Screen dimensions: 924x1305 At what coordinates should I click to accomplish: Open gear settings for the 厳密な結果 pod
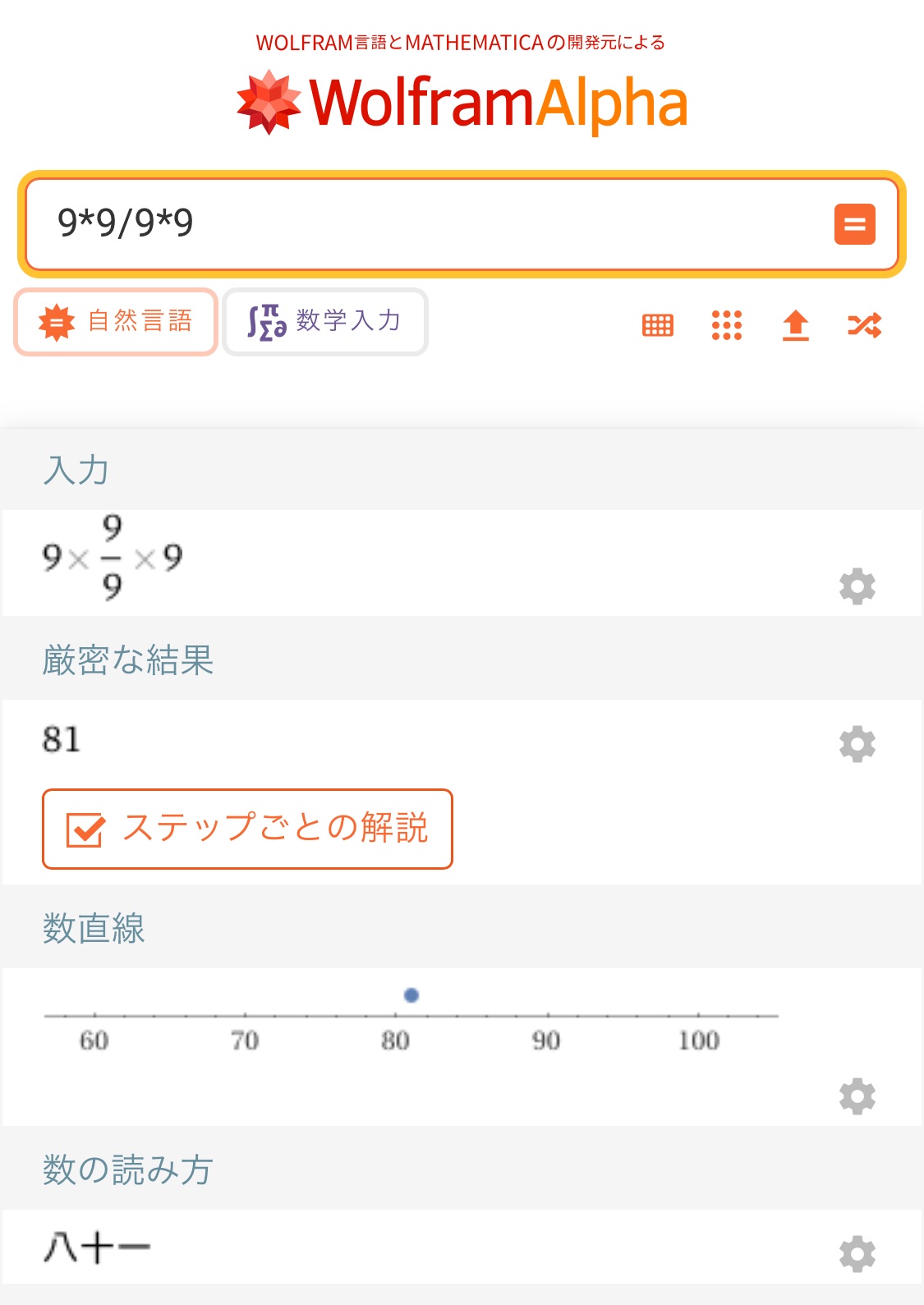(857, 744)
